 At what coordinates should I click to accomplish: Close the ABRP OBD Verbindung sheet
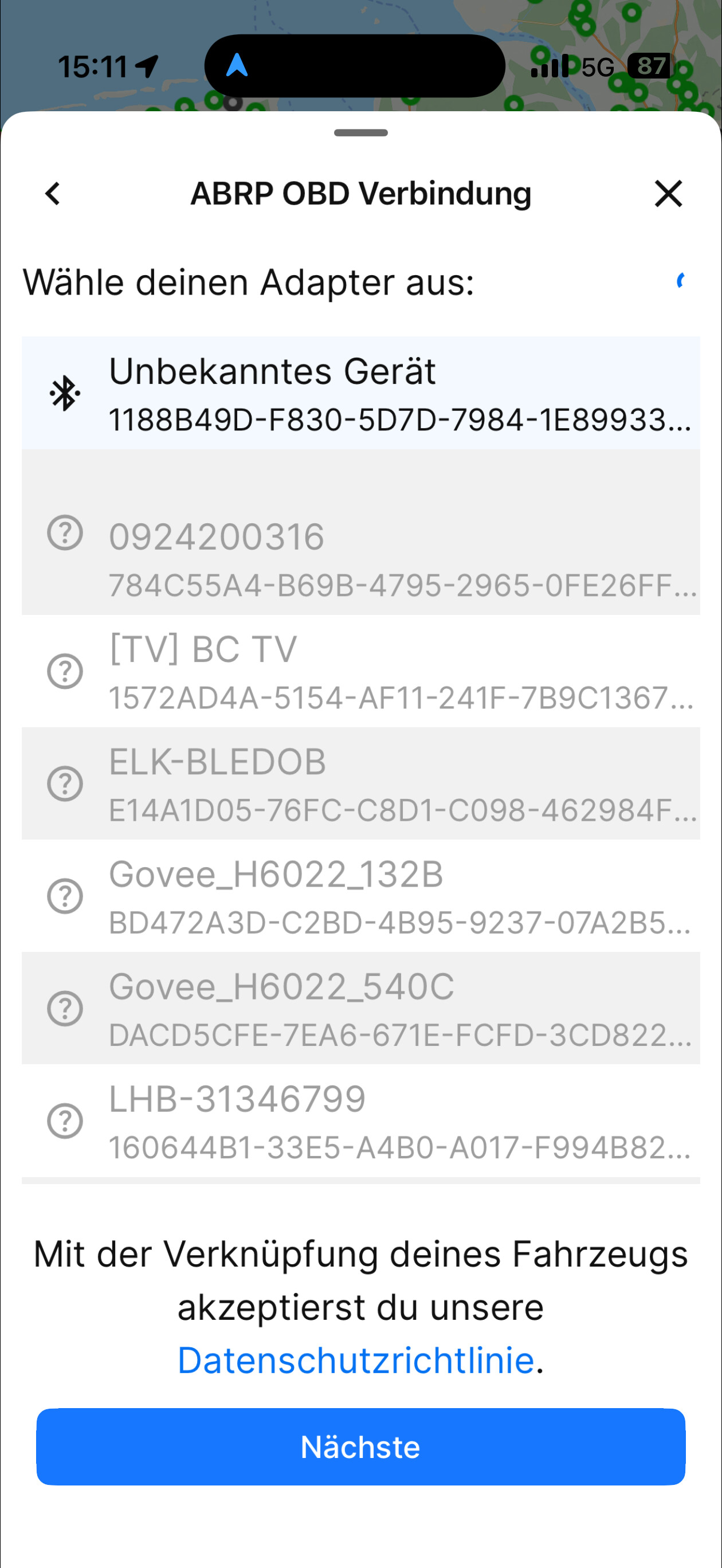click(x=668, y=194)
